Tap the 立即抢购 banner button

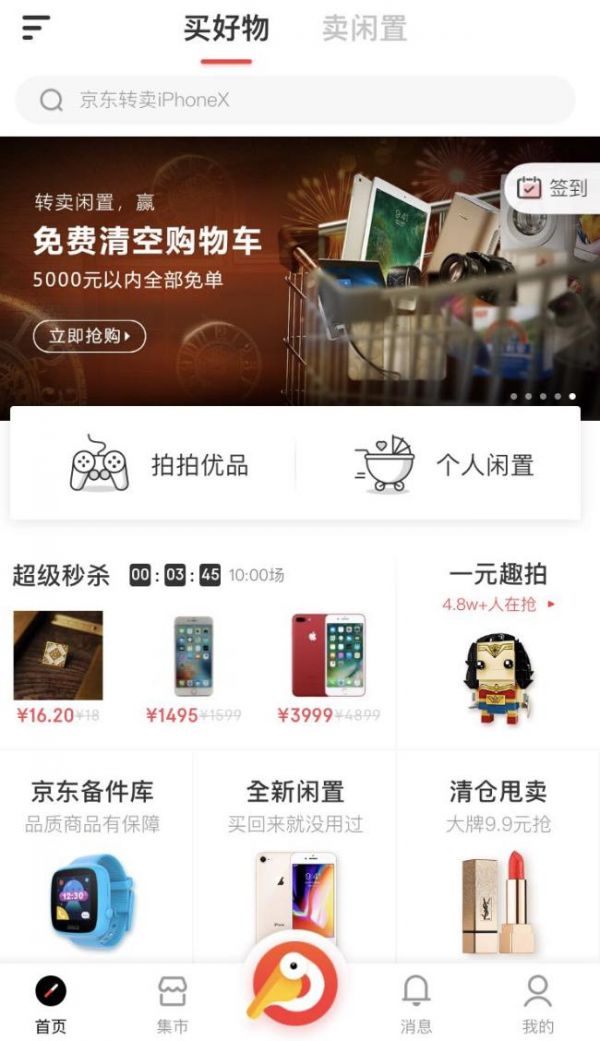click(x=89, y=336)
